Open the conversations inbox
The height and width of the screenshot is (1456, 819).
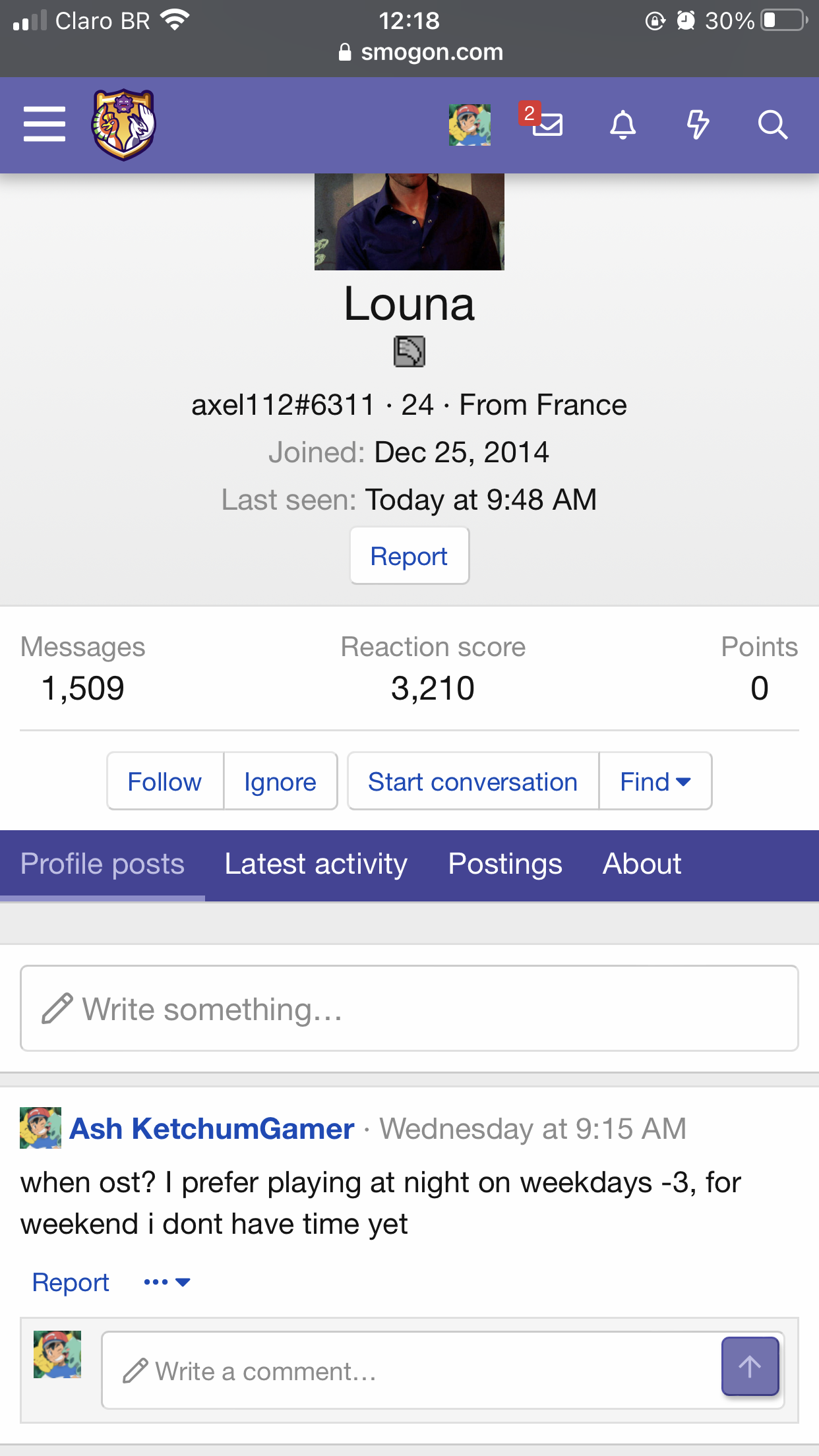coord(546,123)
